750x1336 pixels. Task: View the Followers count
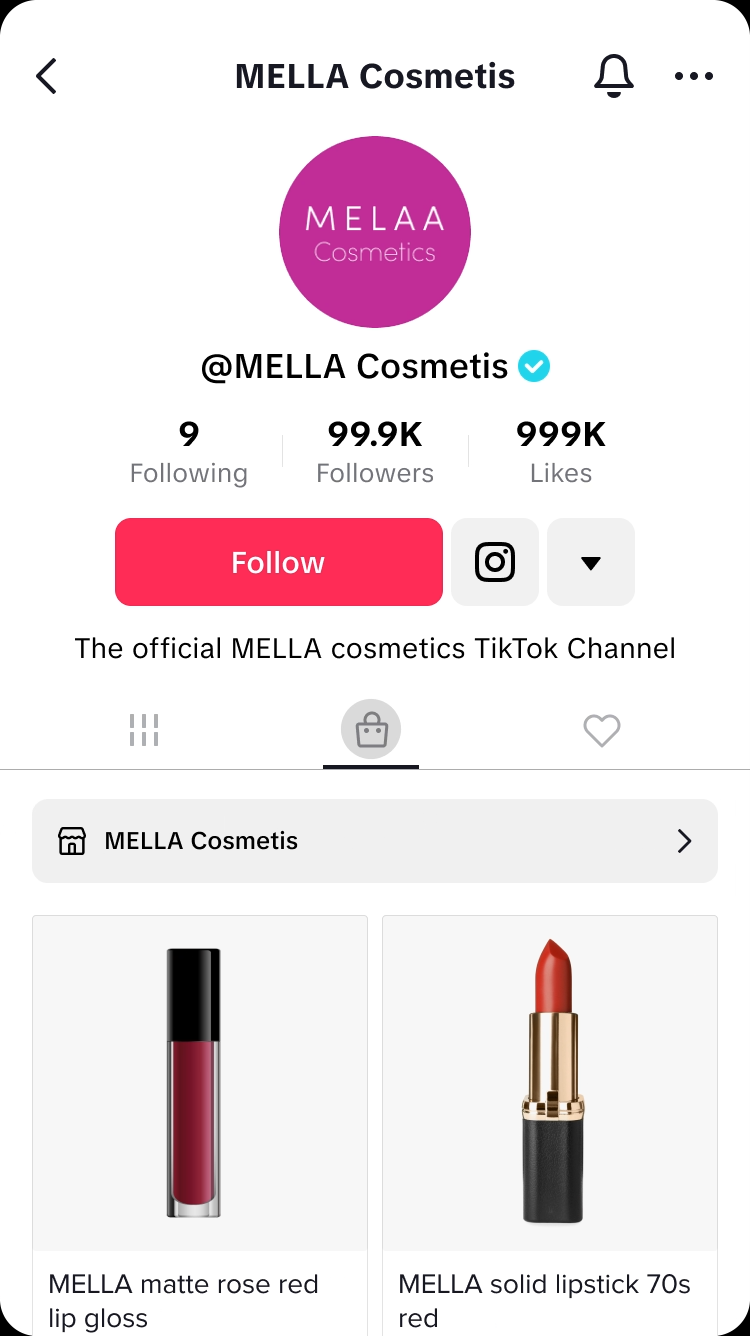[374, 450]
